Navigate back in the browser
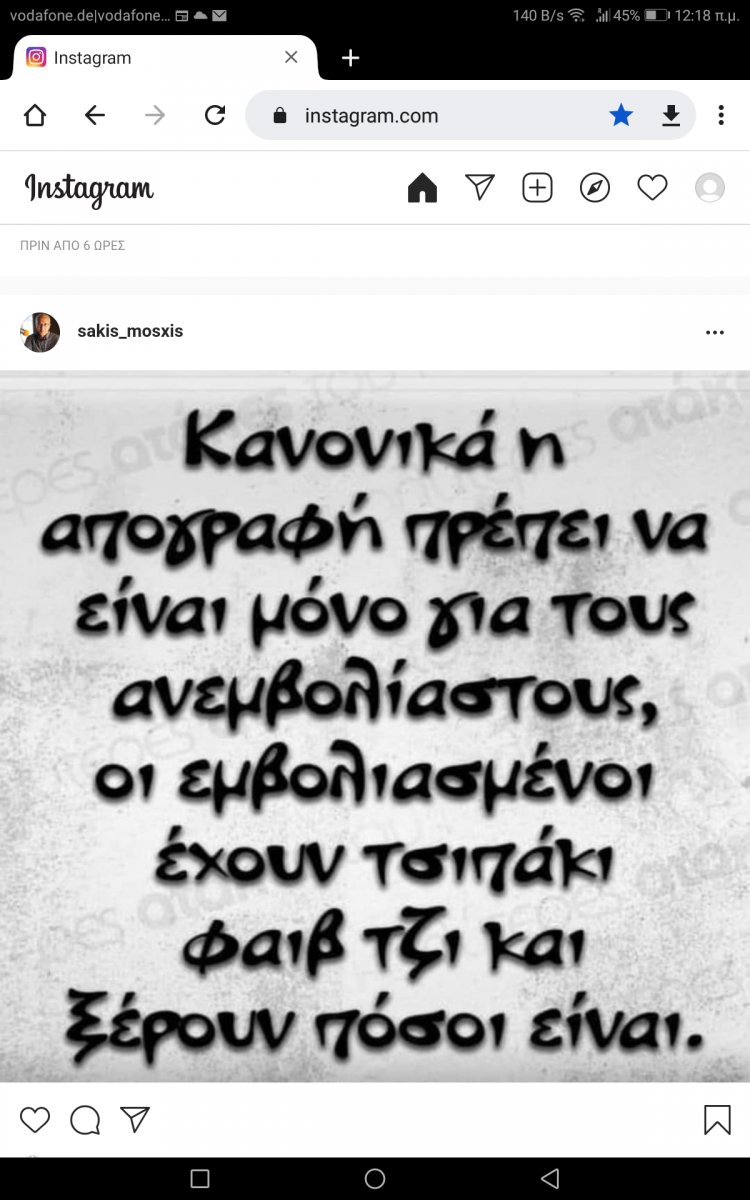This screenshot has width=750, height=1200. pyautogui.click(x=95, y=116)
